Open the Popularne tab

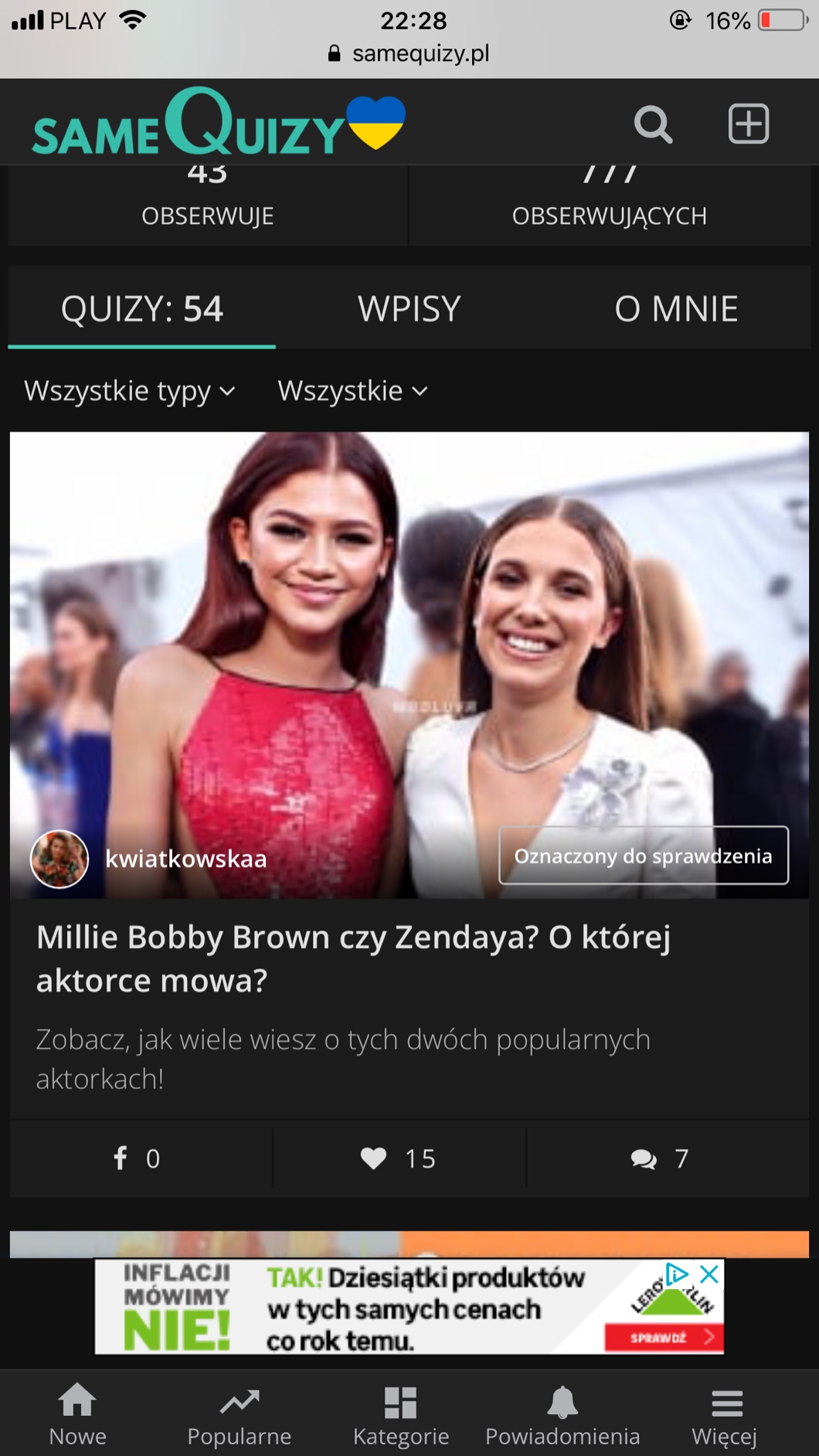tap(239, 1413)
